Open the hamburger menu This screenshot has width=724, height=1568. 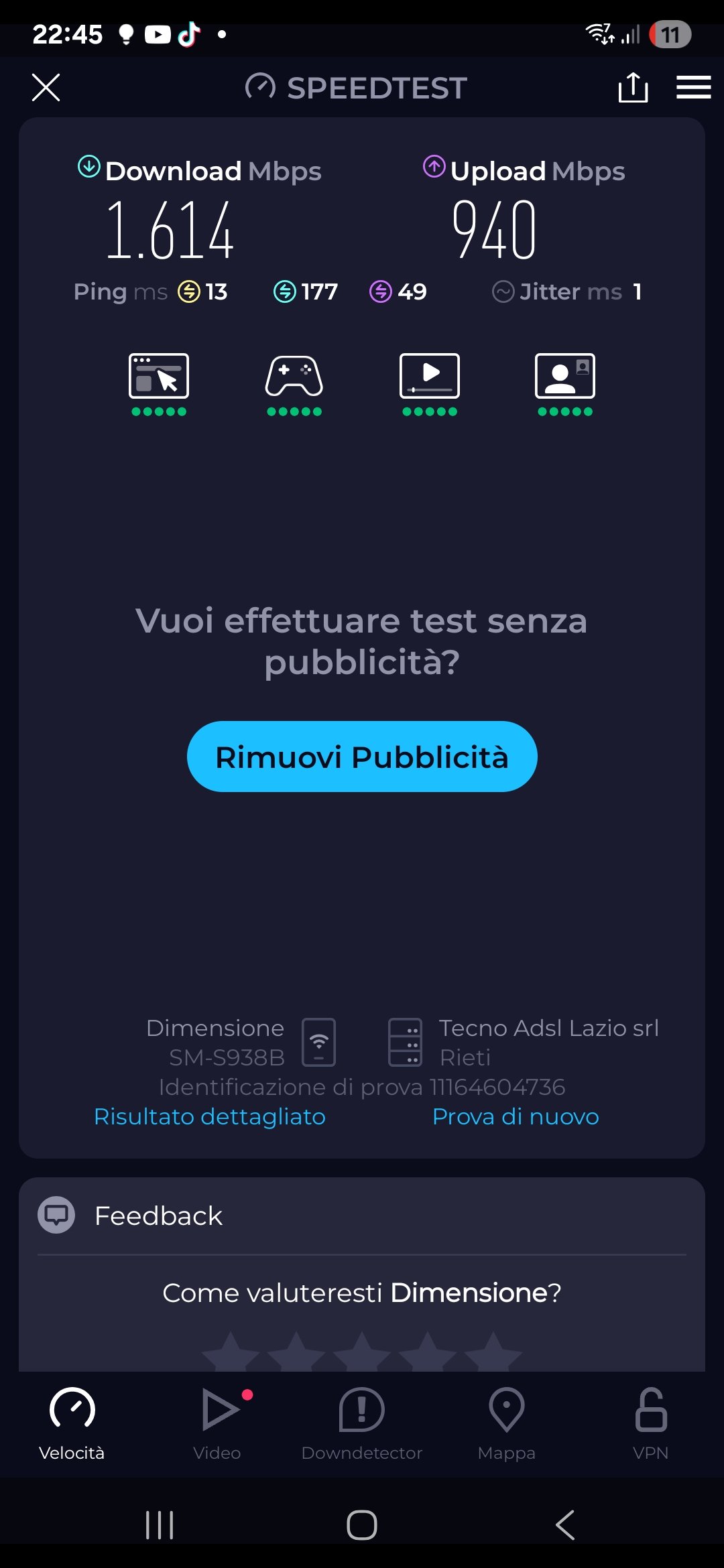coord(693,88)
